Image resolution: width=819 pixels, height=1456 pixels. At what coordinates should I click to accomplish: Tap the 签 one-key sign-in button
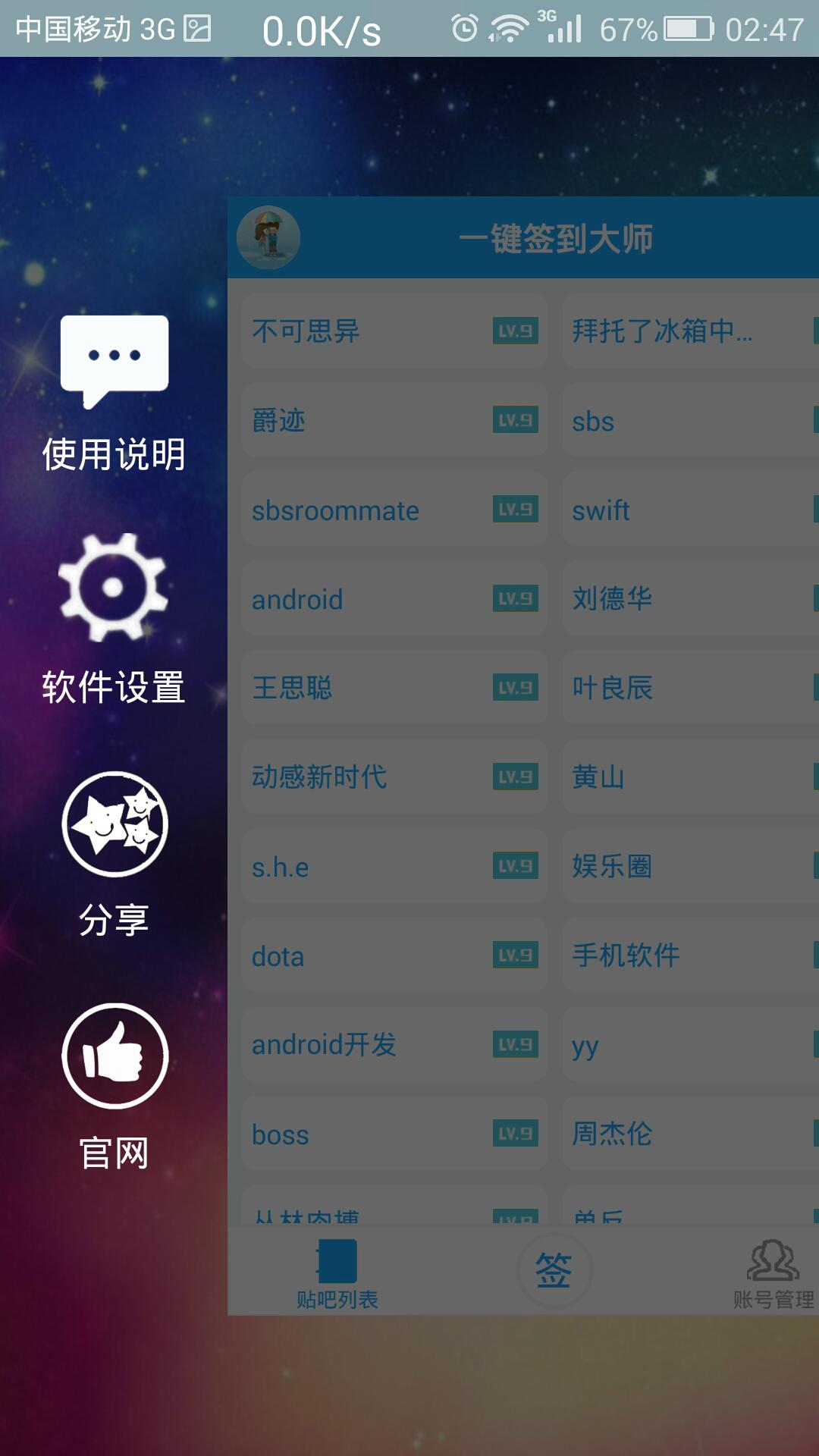tap(554, 1270)
